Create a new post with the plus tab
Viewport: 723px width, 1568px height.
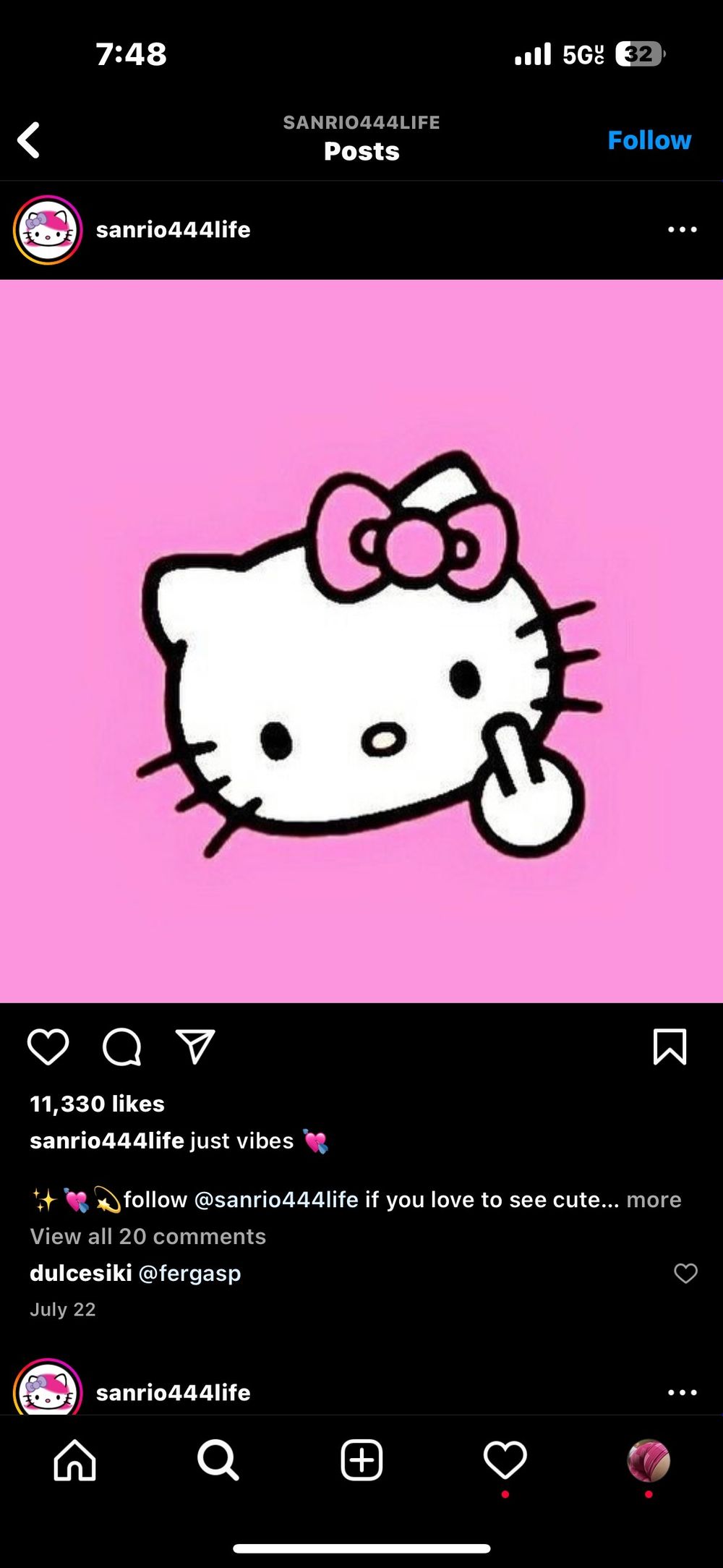pyautogui.click(x=361, y=1460)
